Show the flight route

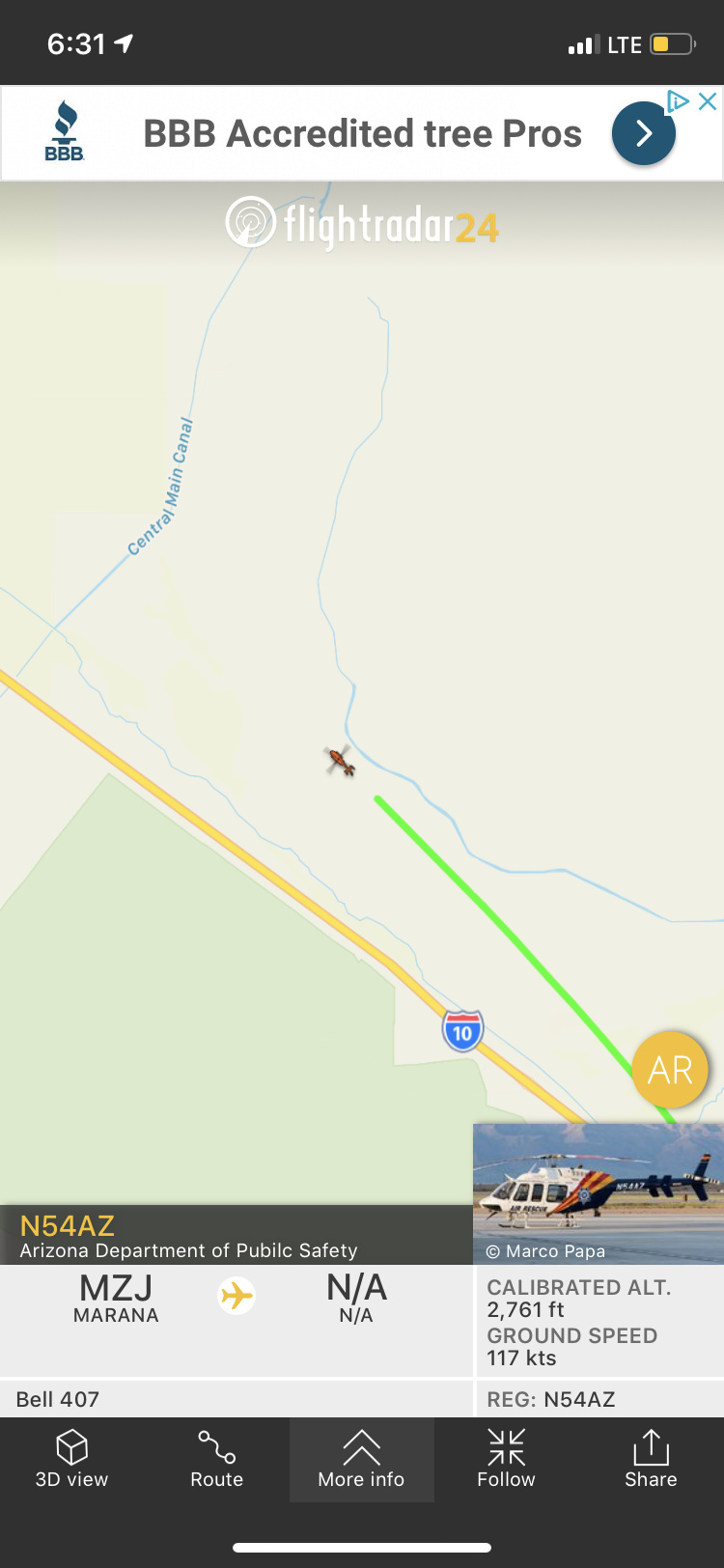(x=216, y=1459)
